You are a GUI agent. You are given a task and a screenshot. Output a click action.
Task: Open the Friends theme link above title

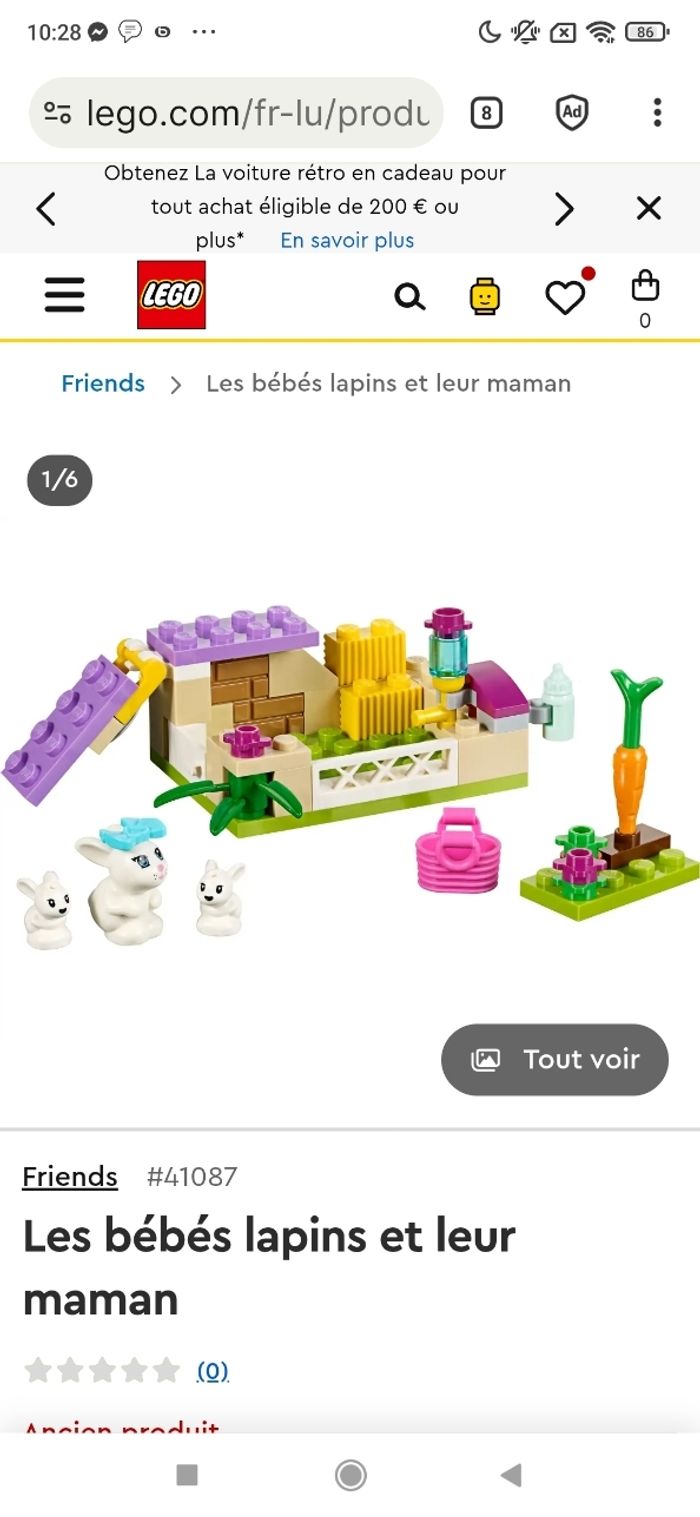[x=70, y=1177]
